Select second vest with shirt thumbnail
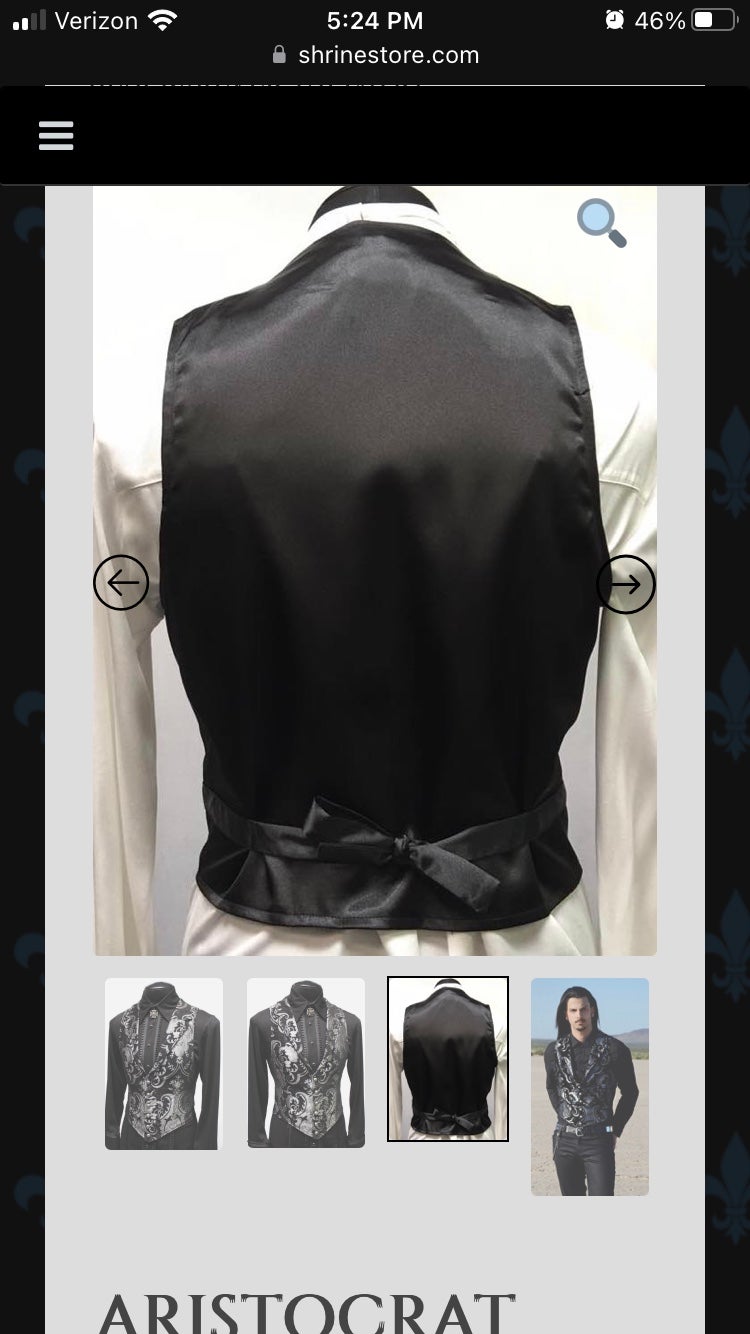 (306, 1063)
